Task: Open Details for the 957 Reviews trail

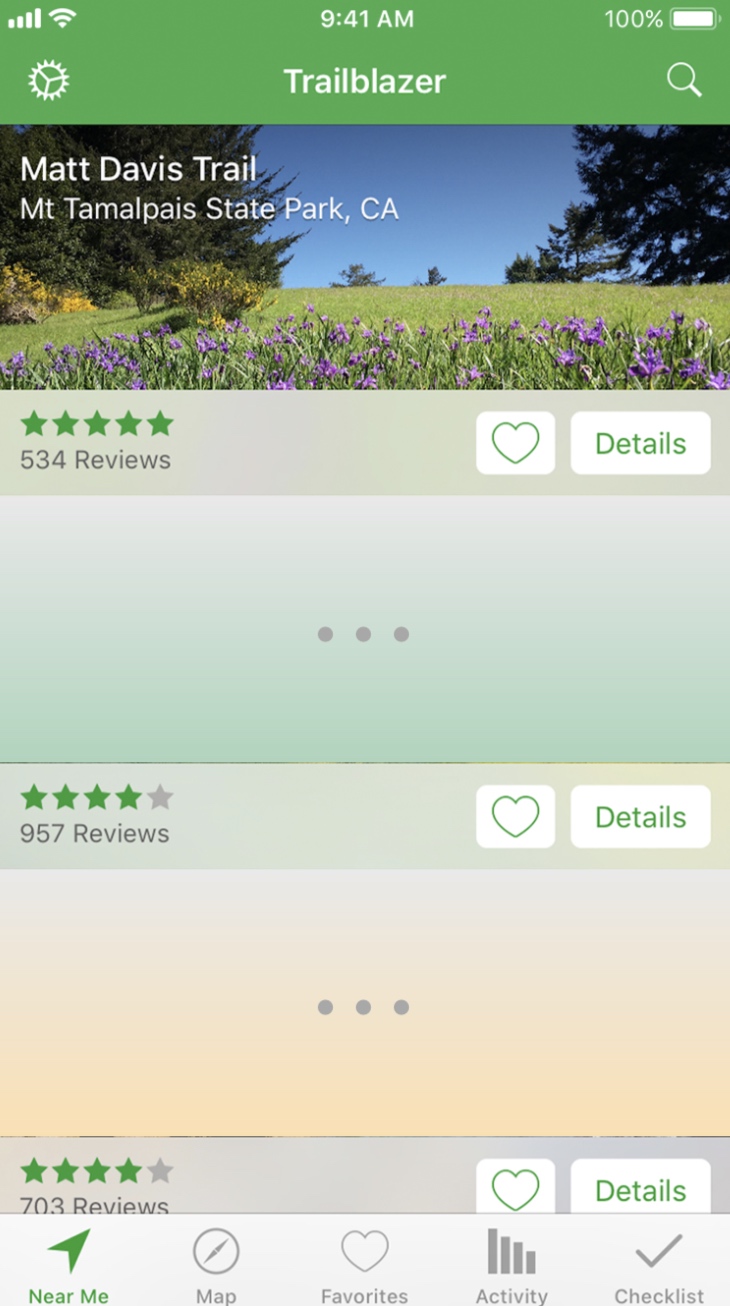Action: [640, 817]
